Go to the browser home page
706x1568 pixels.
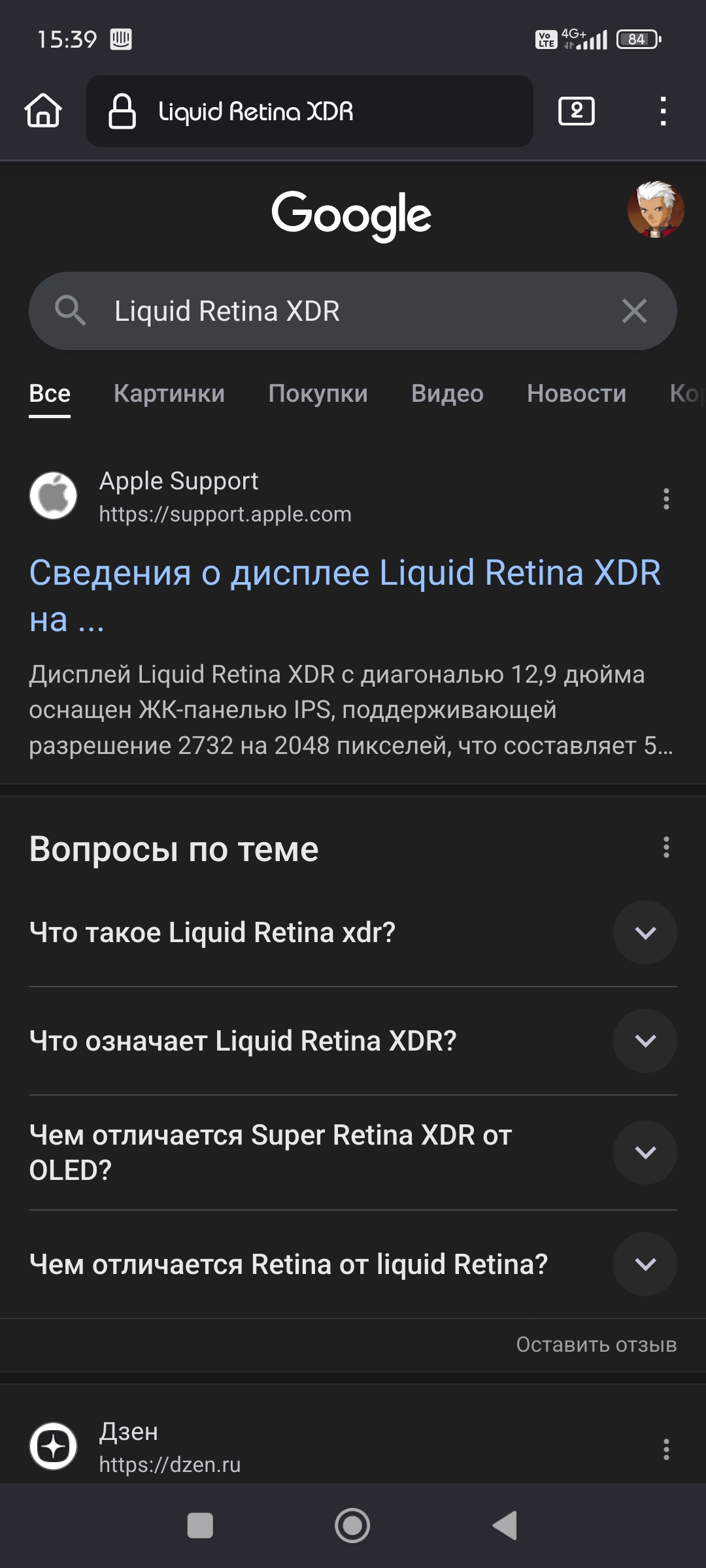[x=43, y=110]
